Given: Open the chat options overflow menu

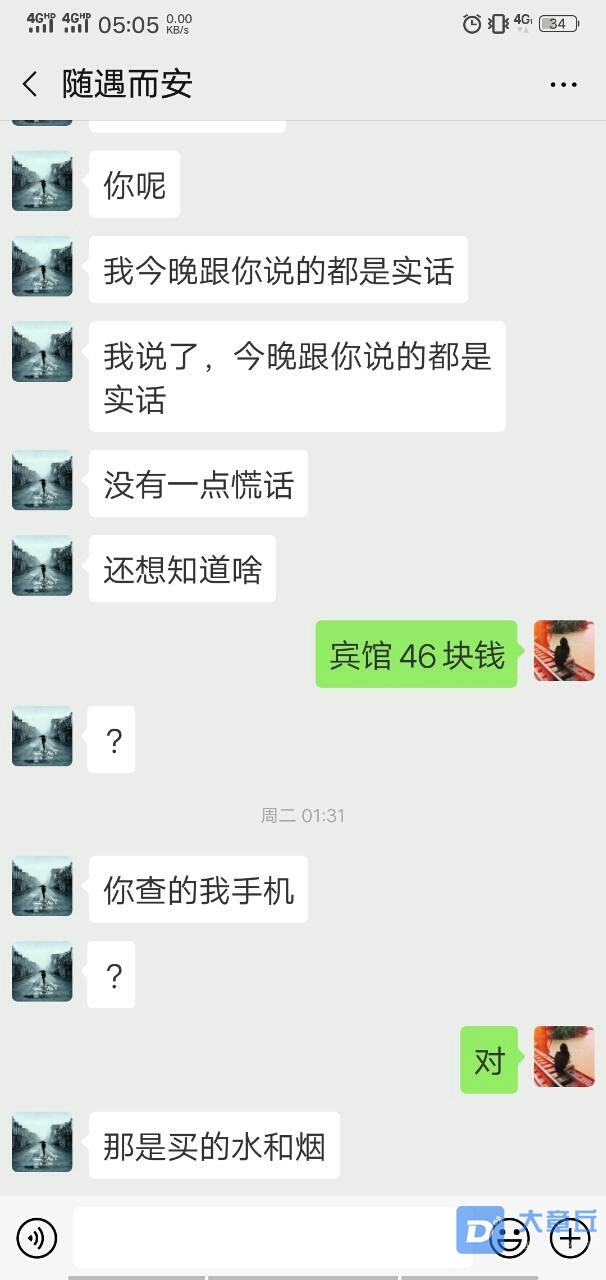Looking at the screenshot, I should tap(564, 85).
